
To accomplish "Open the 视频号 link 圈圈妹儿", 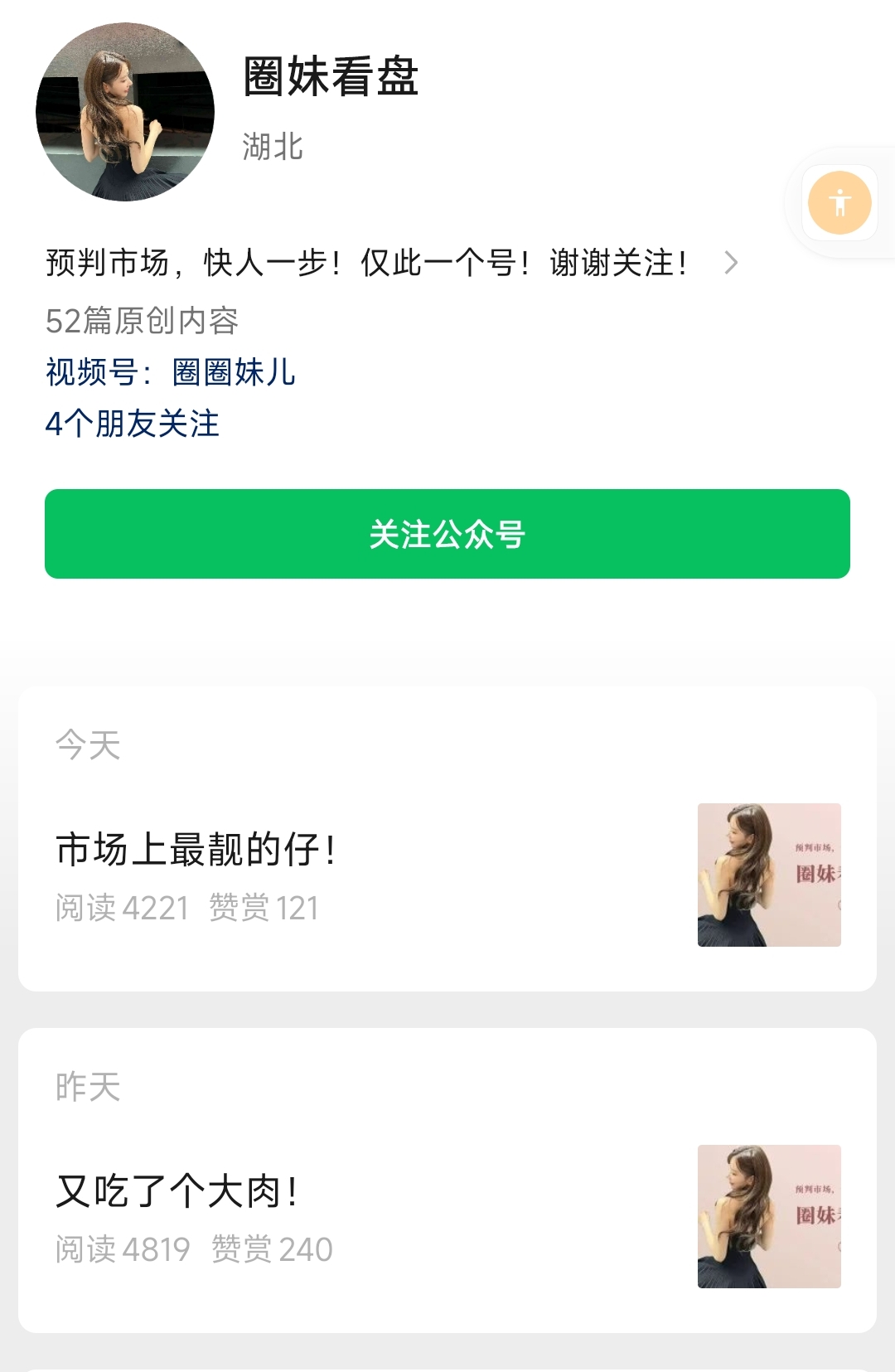I will pyautogui.click(x=234, y=372).
